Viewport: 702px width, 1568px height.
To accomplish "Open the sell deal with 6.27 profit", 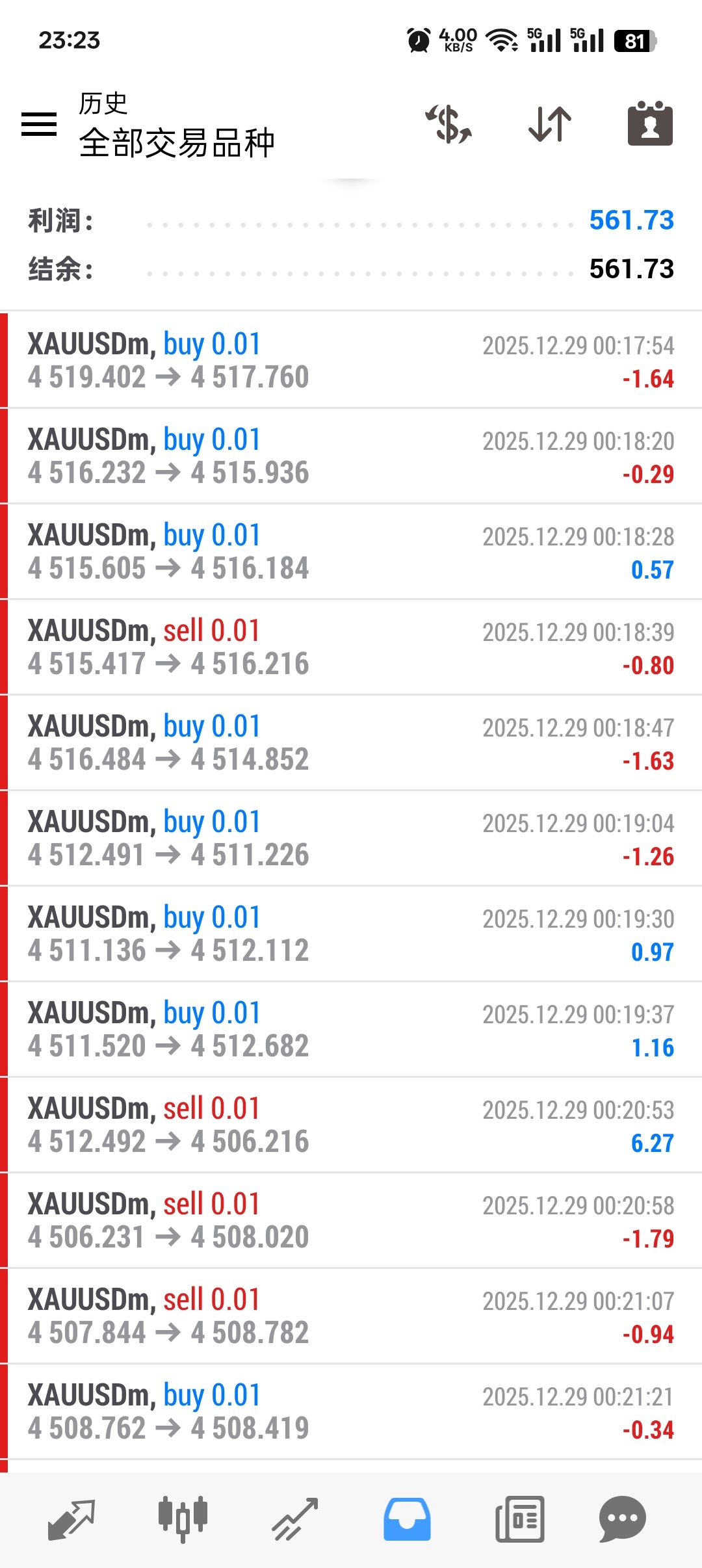I will pyautogui.click(x=351, y=1125).
